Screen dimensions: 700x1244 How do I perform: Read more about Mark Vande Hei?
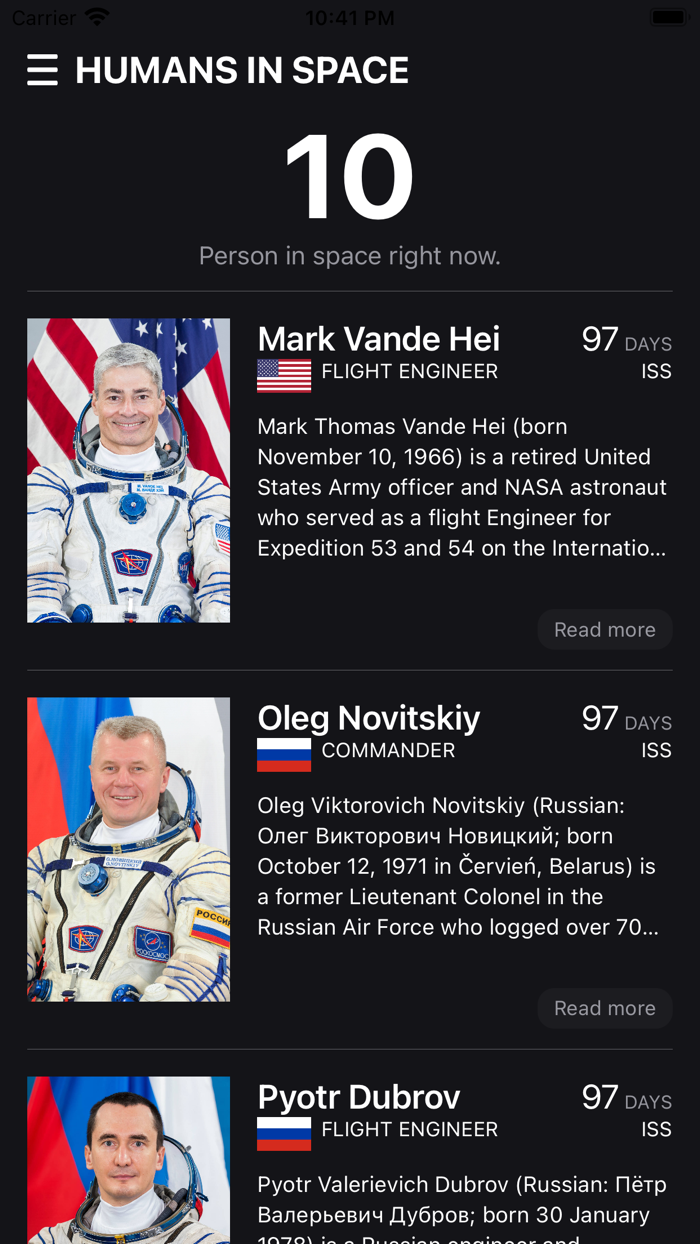point(605,630)
